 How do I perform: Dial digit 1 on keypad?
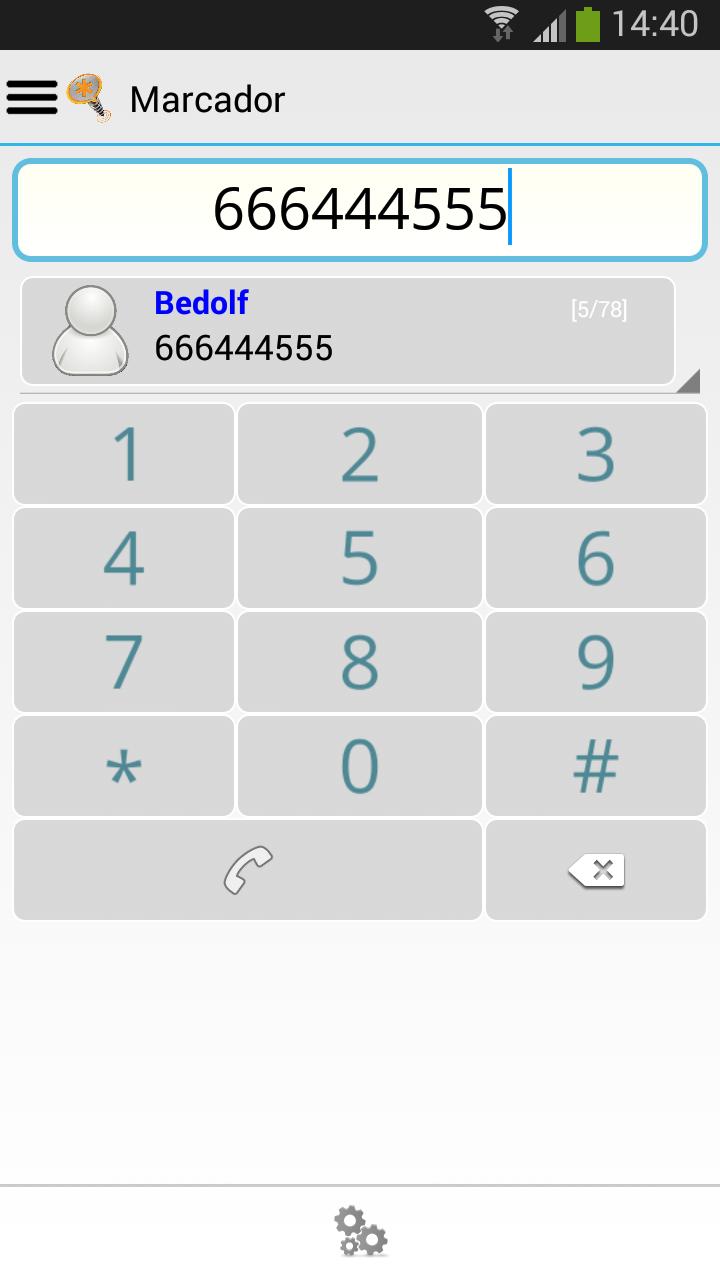click(x=124, y=454)
